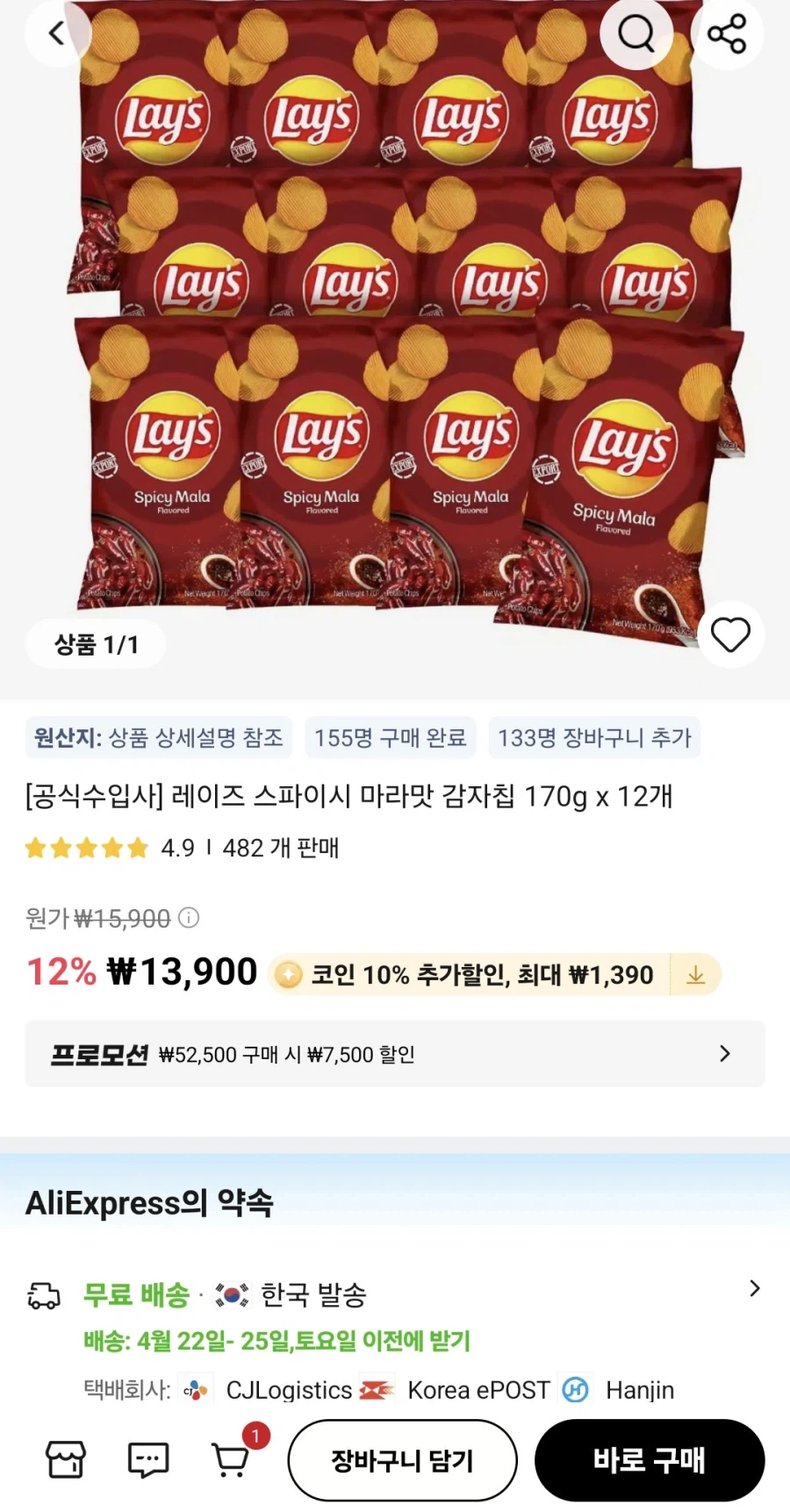This screenshot has width=790, height=1512.
Task: Select the Hanjin courier icon
Action: coord(576,1389)
